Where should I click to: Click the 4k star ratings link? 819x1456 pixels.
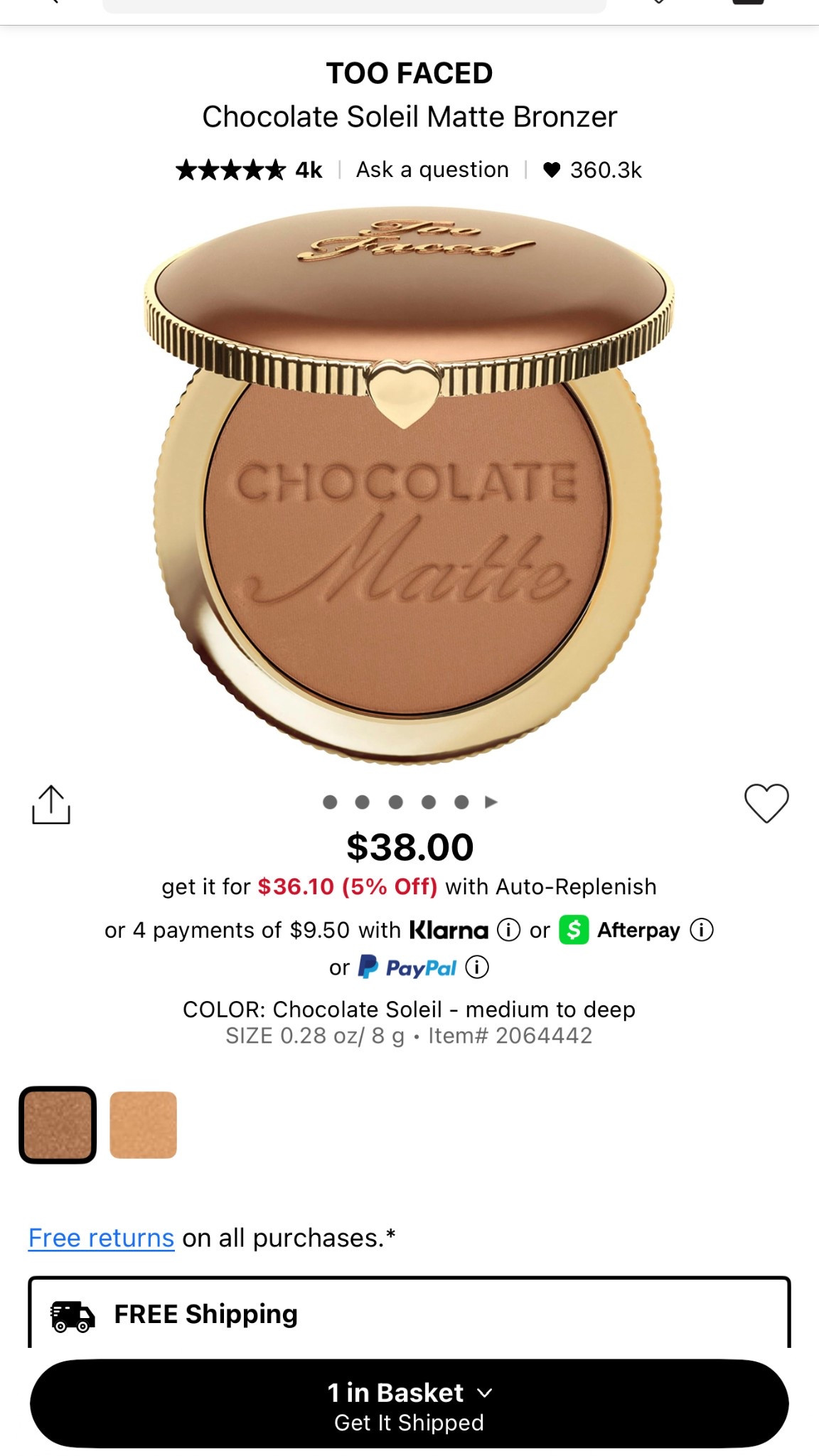click(249, 169)
